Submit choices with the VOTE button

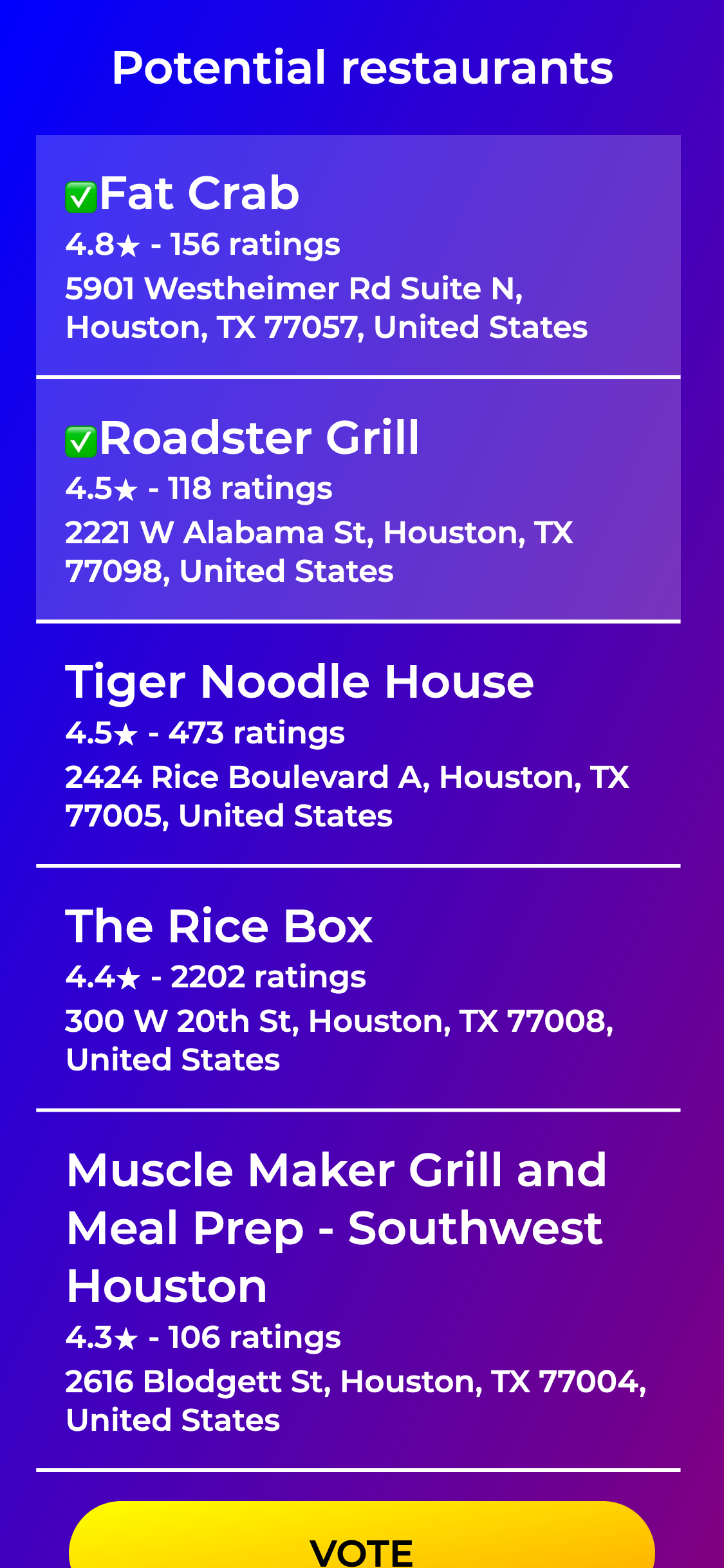tap(362, 1545)
